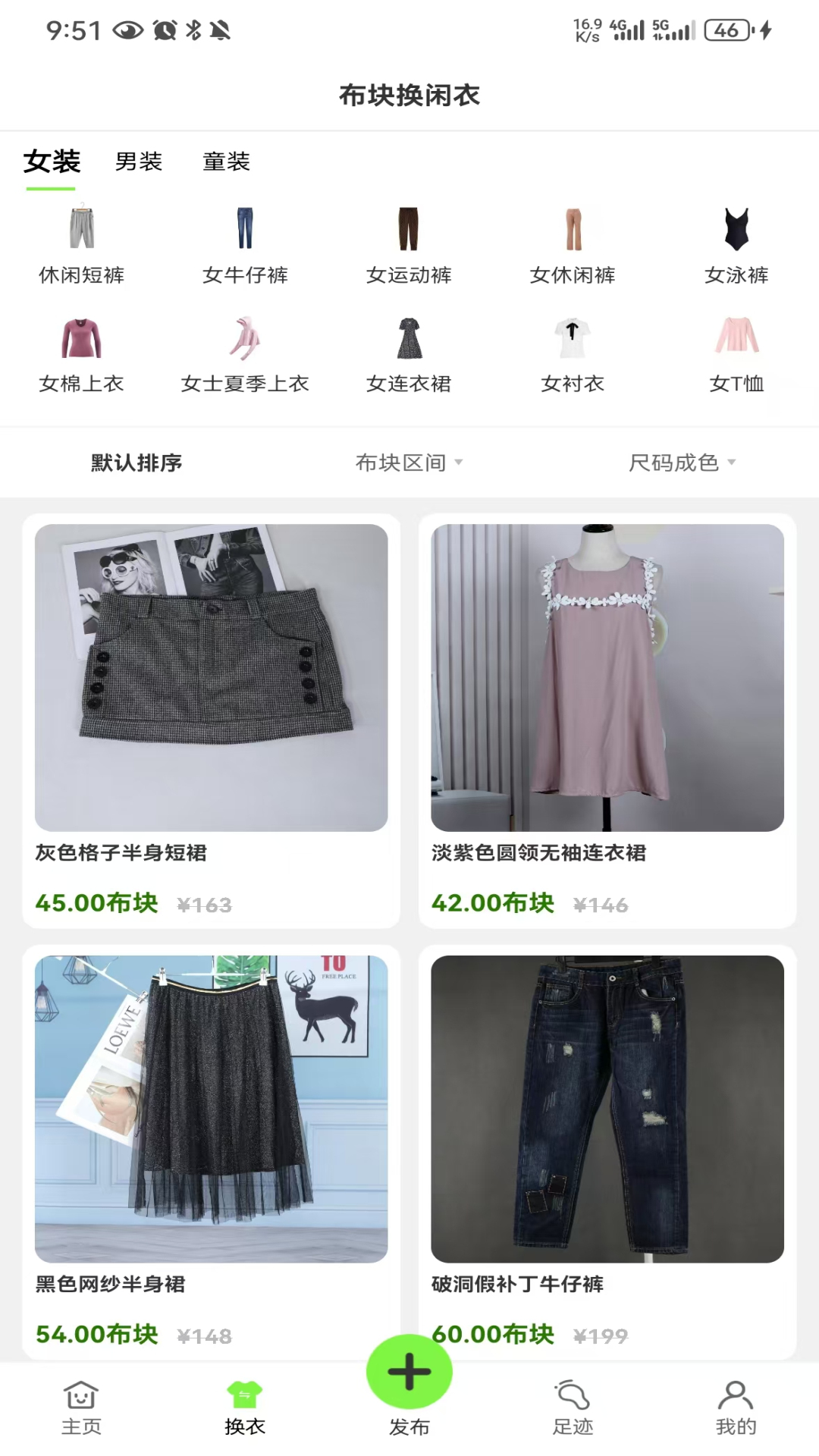Browse the 女牛仔裤 category

click(x=245, y=244)
